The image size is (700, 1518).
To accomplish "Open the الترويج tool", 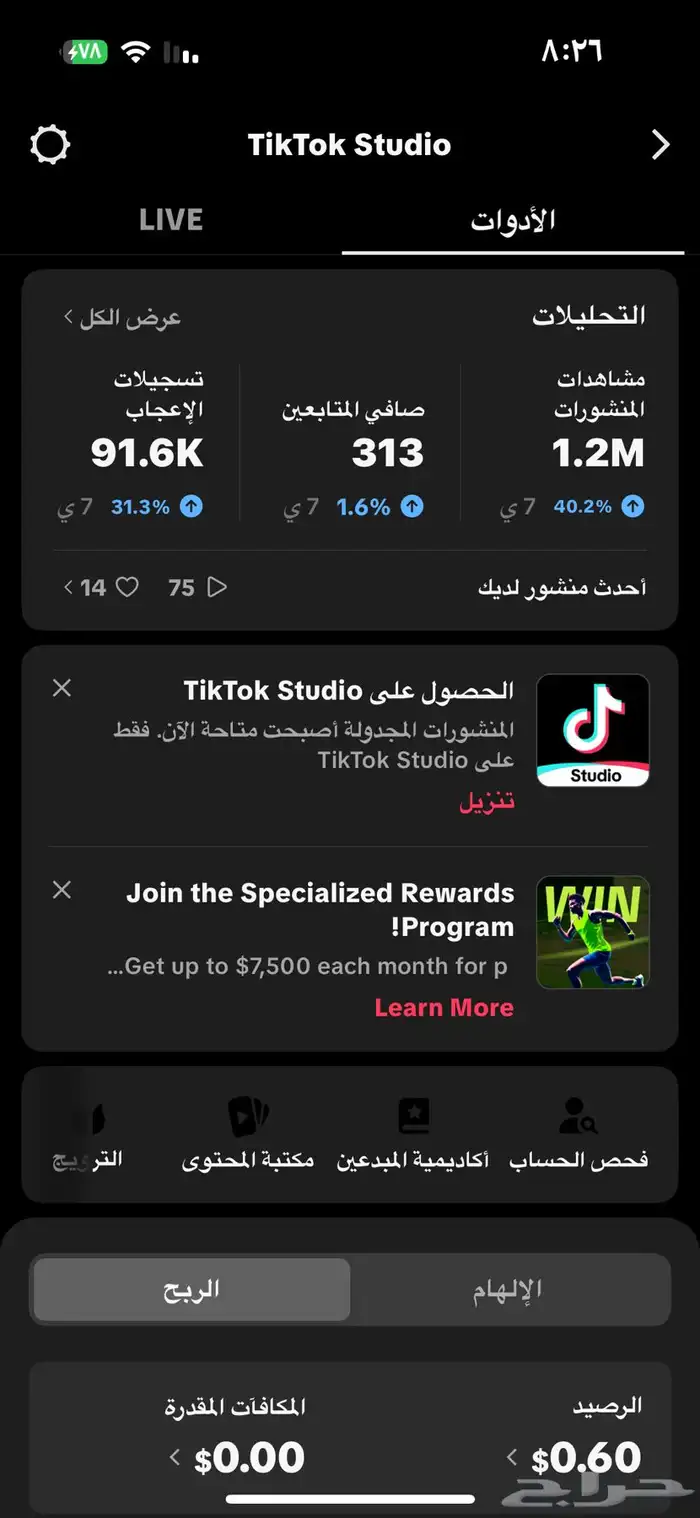I will [x=88, y=1135].
